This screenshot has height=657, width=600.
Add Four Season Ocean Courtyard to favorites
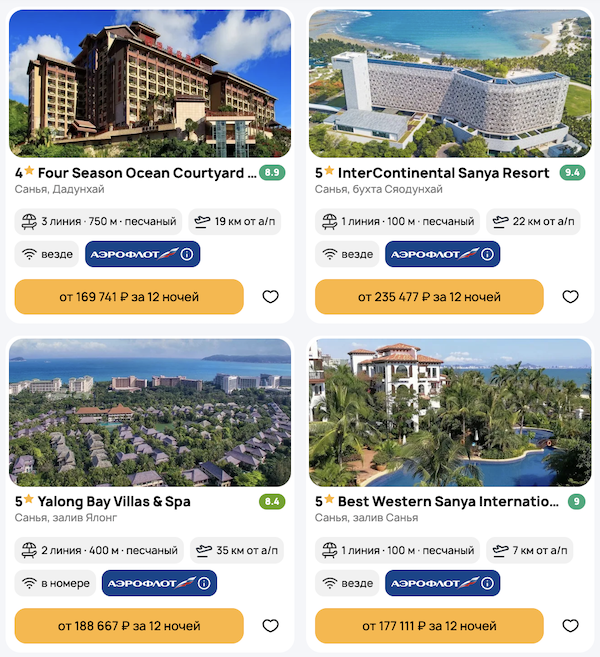click(x=270, y=297)
